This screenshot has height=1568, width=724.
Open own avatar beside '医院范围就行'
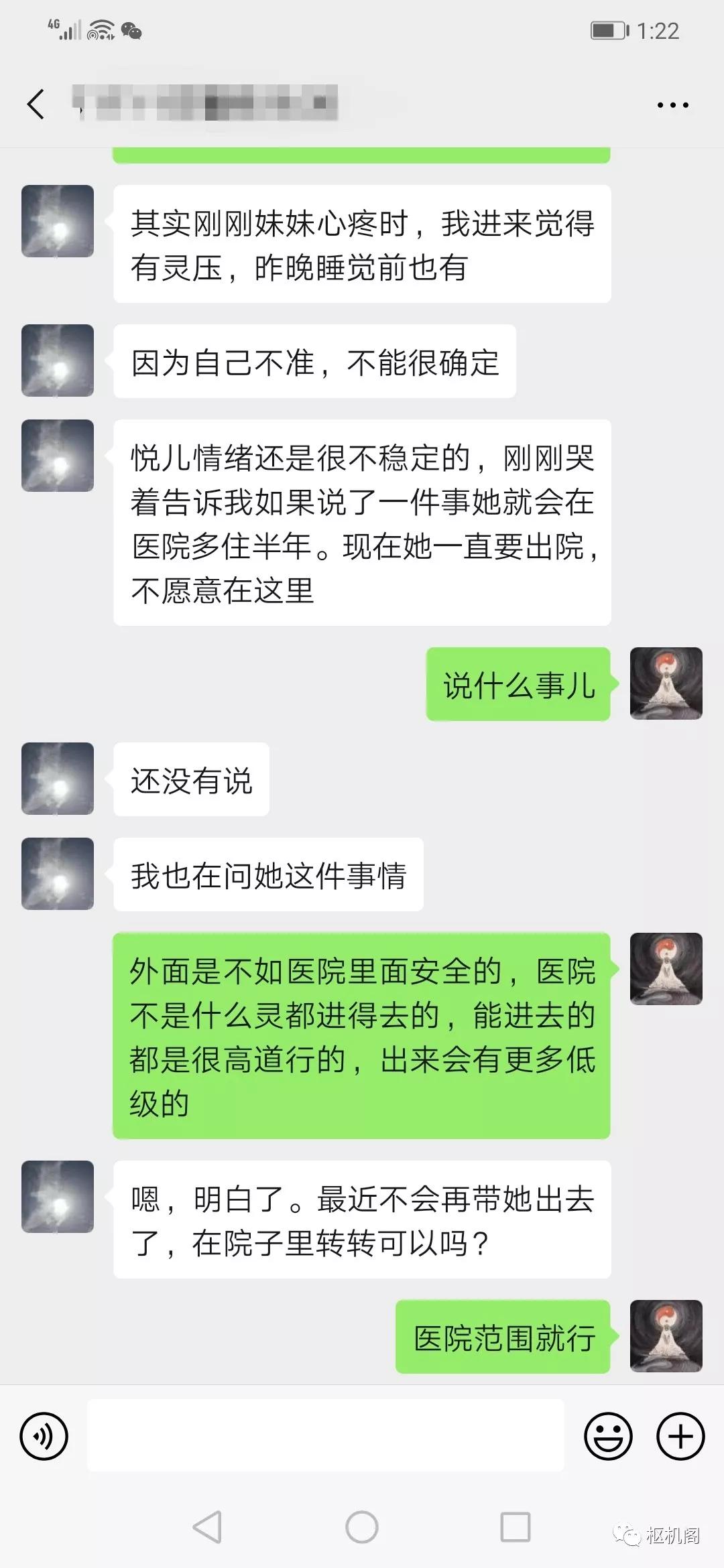(666, 1337)
